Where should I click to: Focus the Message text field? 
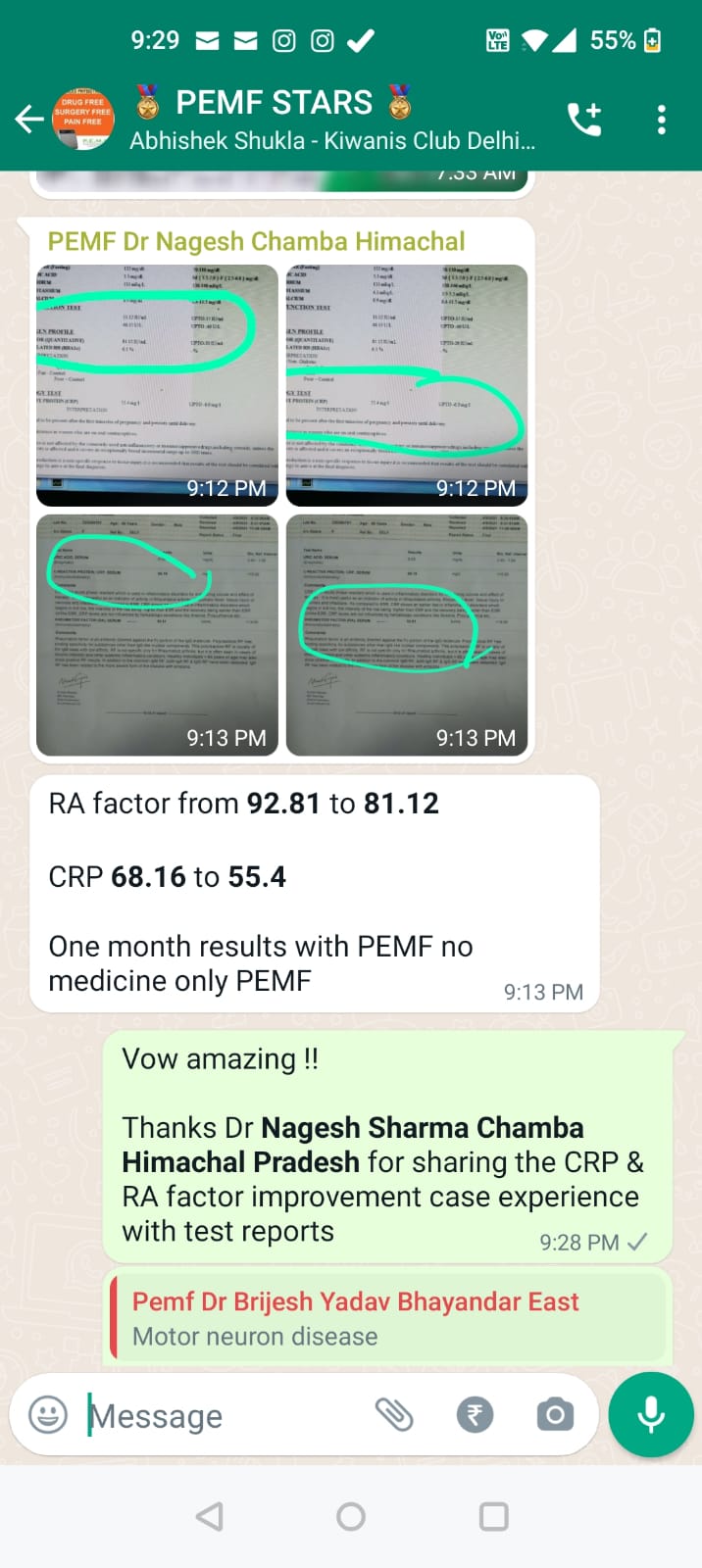click(226, 1416)
